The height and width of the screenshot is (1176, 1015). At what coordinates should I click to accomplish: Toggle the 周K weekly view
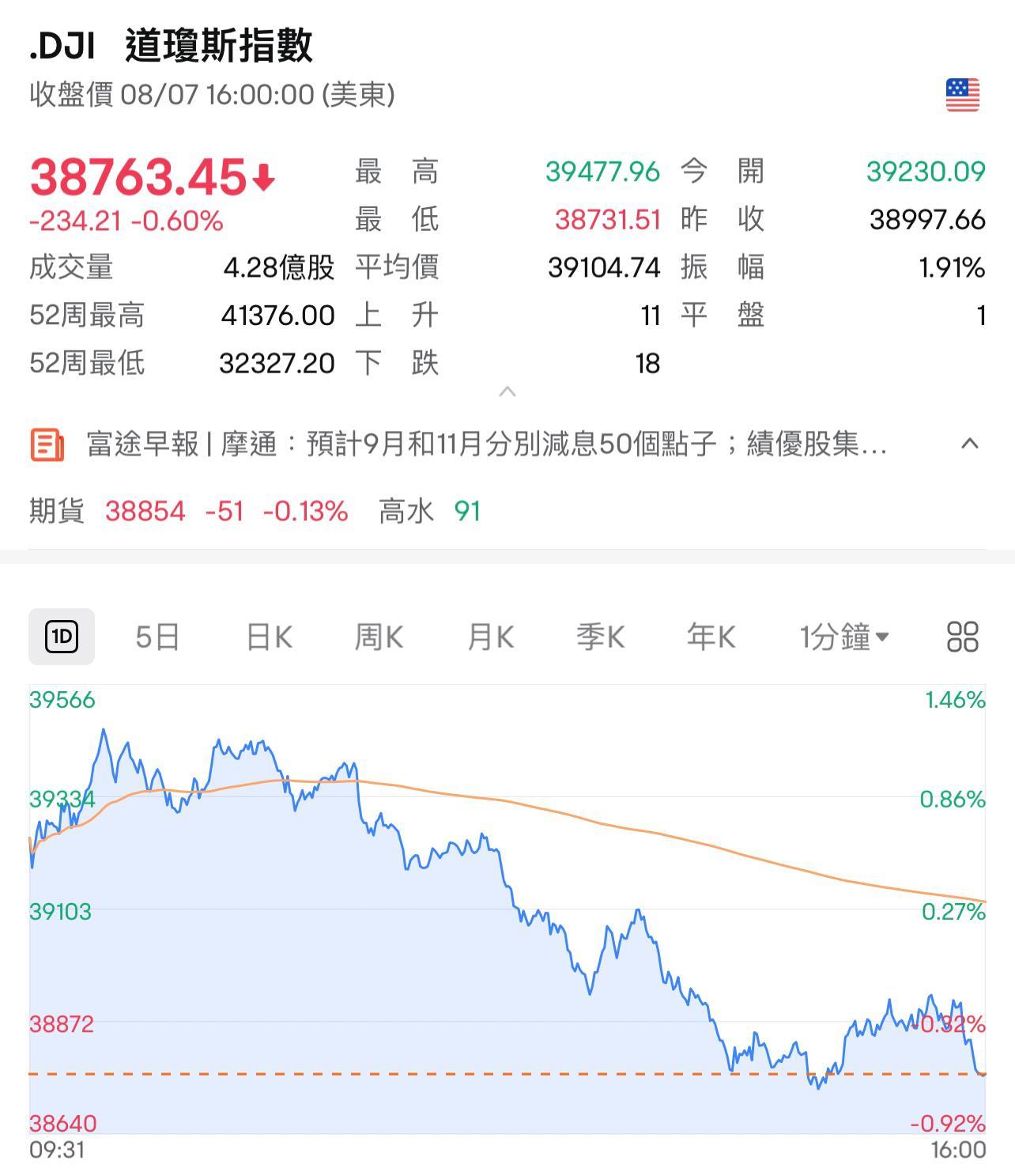click(x=379, y=637)
